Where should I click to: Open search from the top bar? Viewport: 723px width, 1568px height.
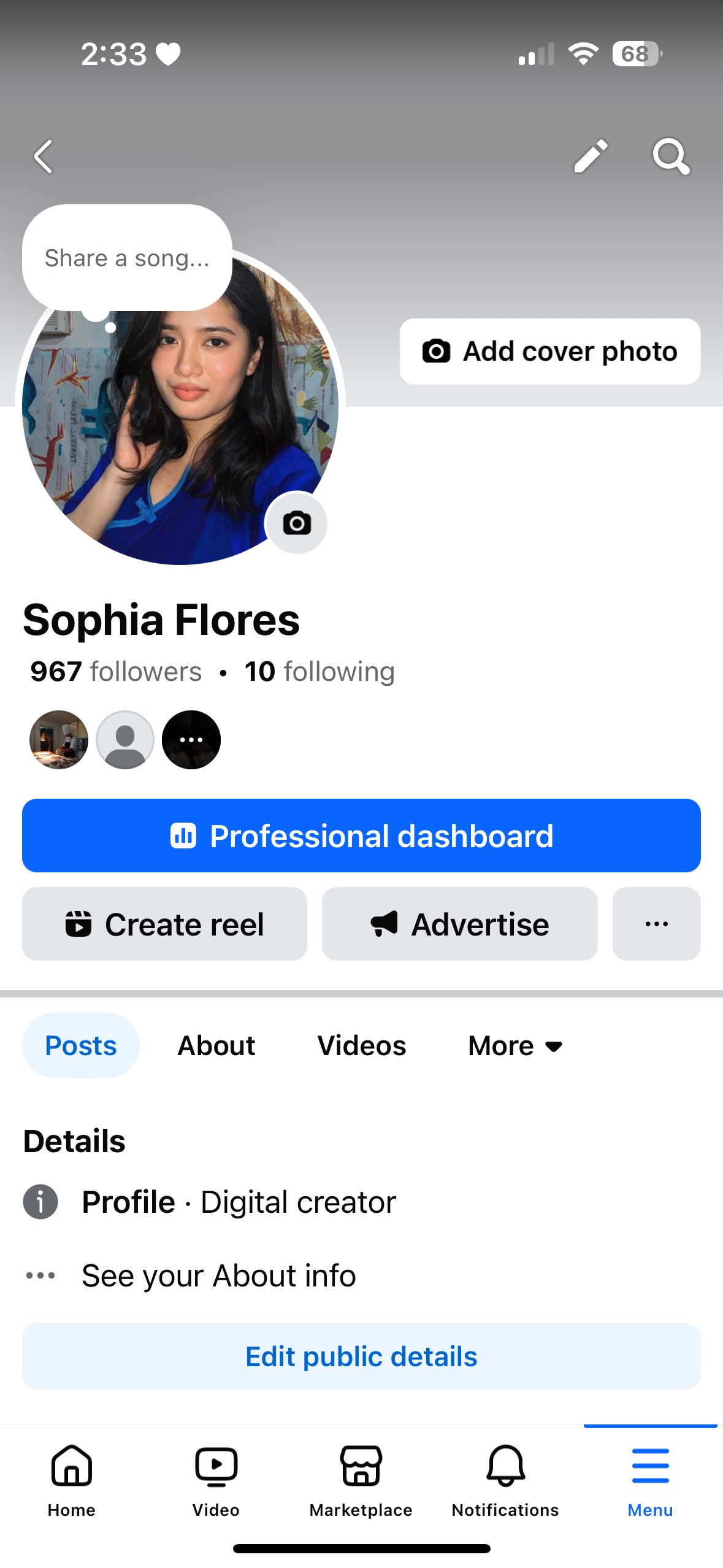pos(671,156)
